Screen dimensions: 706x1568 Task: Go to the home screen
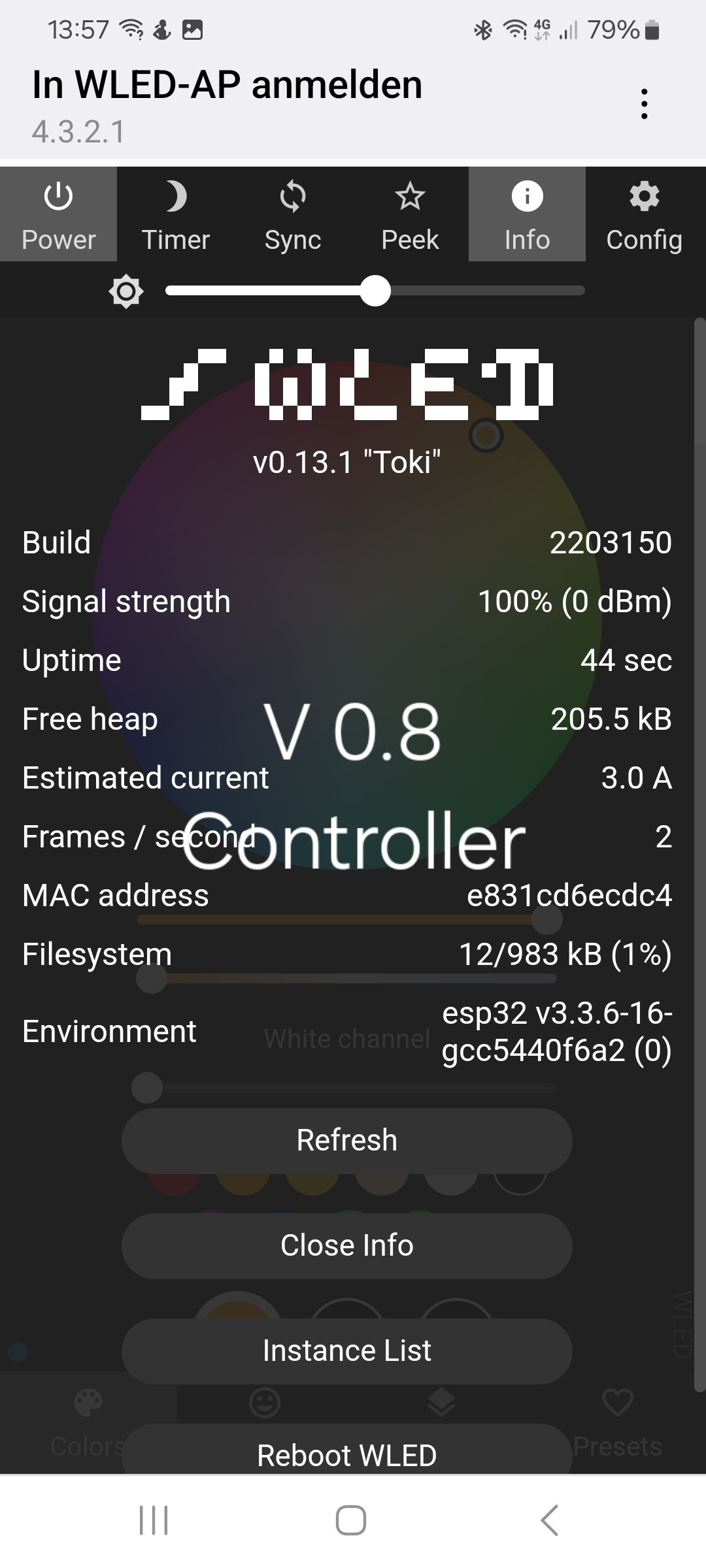click(x=351, y=1520)
